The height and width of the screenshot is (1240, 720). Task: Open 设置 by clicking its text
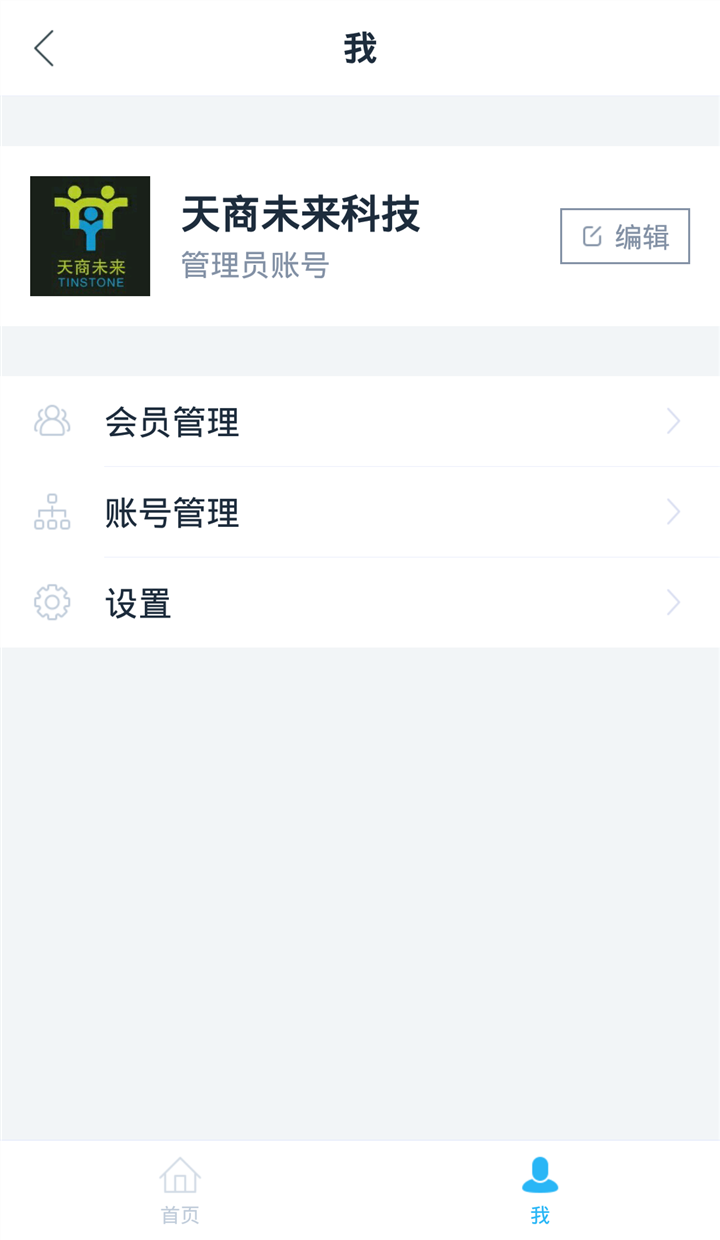click(138, 602)
